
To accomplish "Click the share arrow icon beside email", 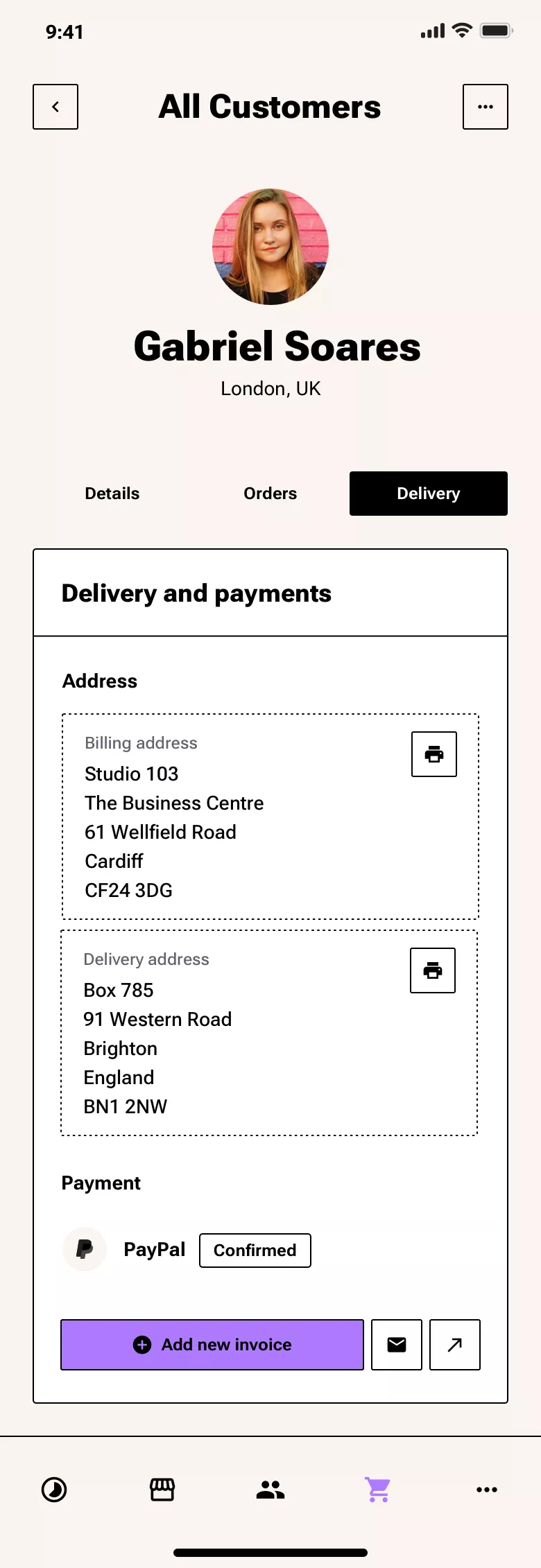I will coord(454,1345).
